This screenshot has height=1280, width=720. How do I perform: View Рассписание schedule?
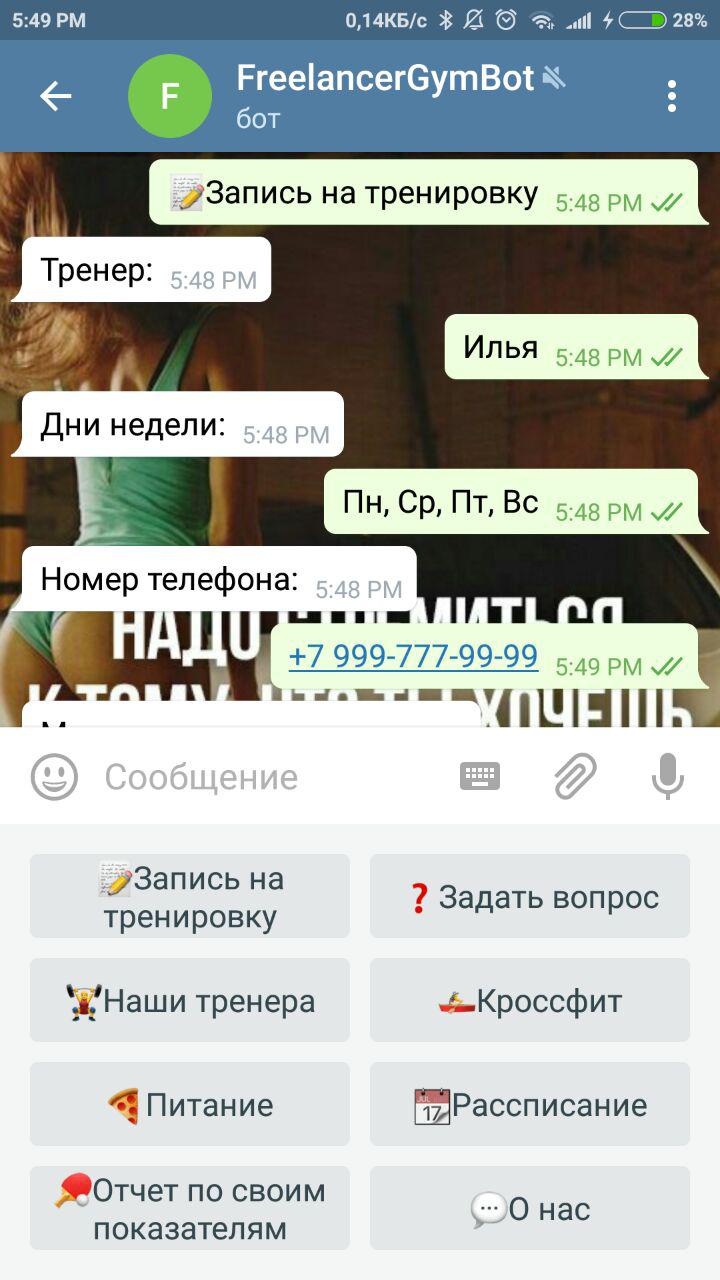(530, 1104)
